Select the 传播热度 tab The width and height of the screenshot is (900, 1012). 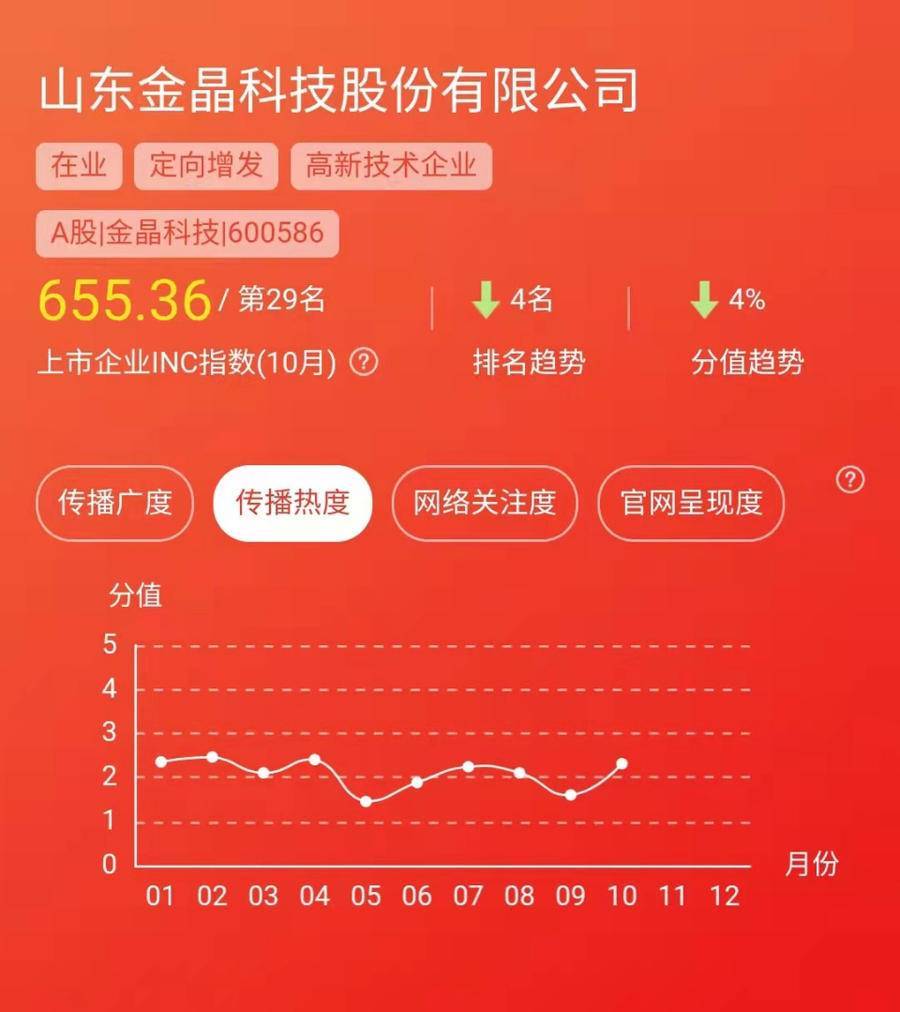[x=292, y=503]
